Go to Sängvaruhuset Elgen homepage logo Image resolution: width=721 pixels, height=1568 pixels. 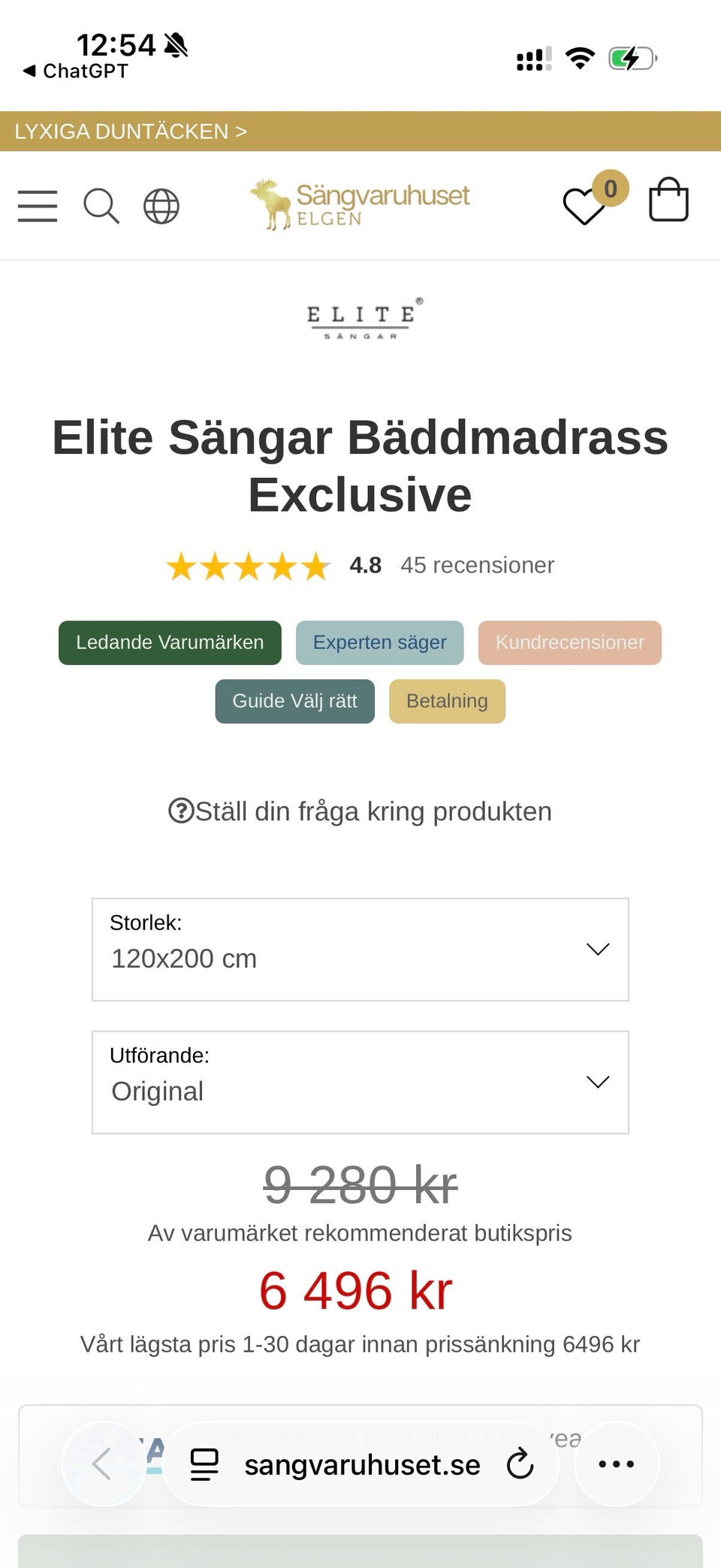[360, 204]
